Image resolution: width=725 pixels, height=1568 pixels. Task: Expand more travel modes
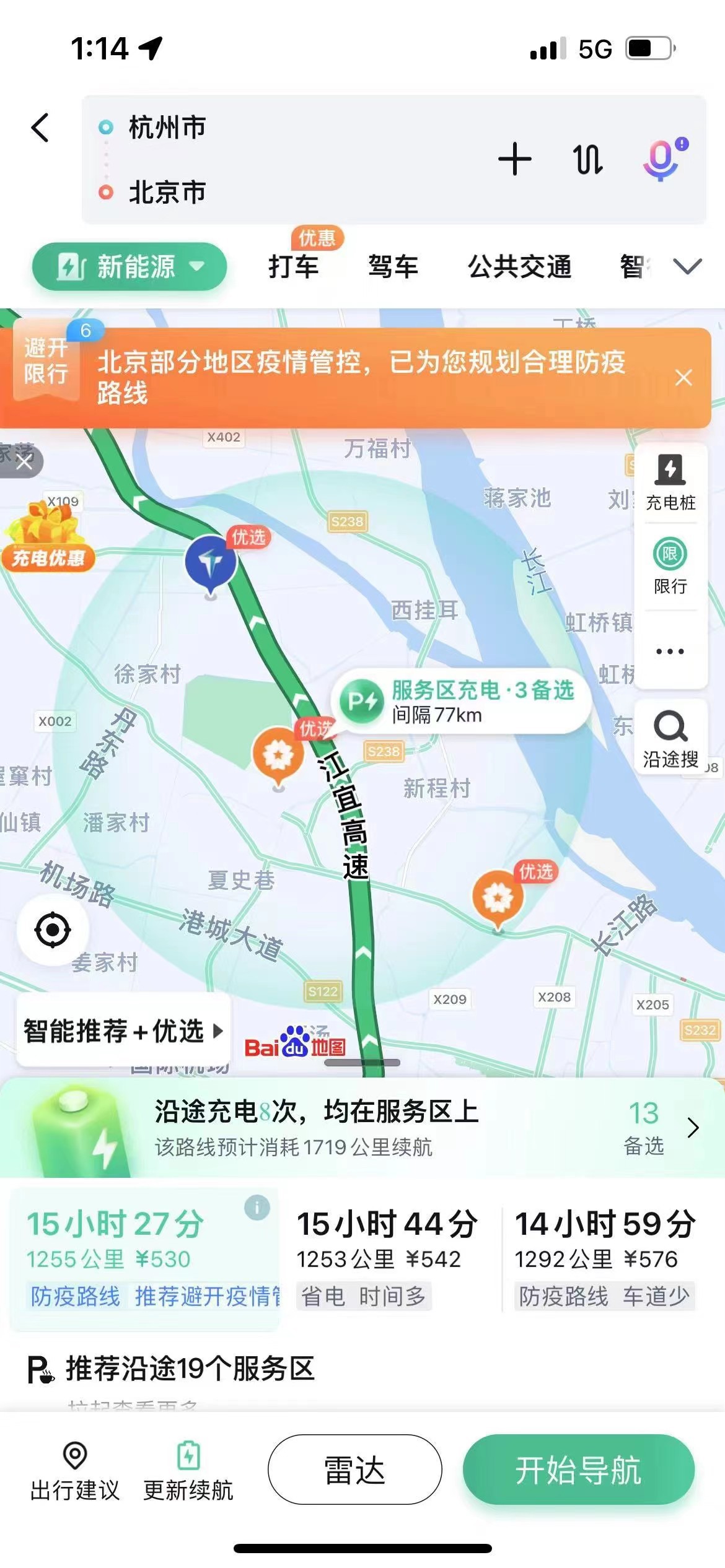click(x=687, y=267)
